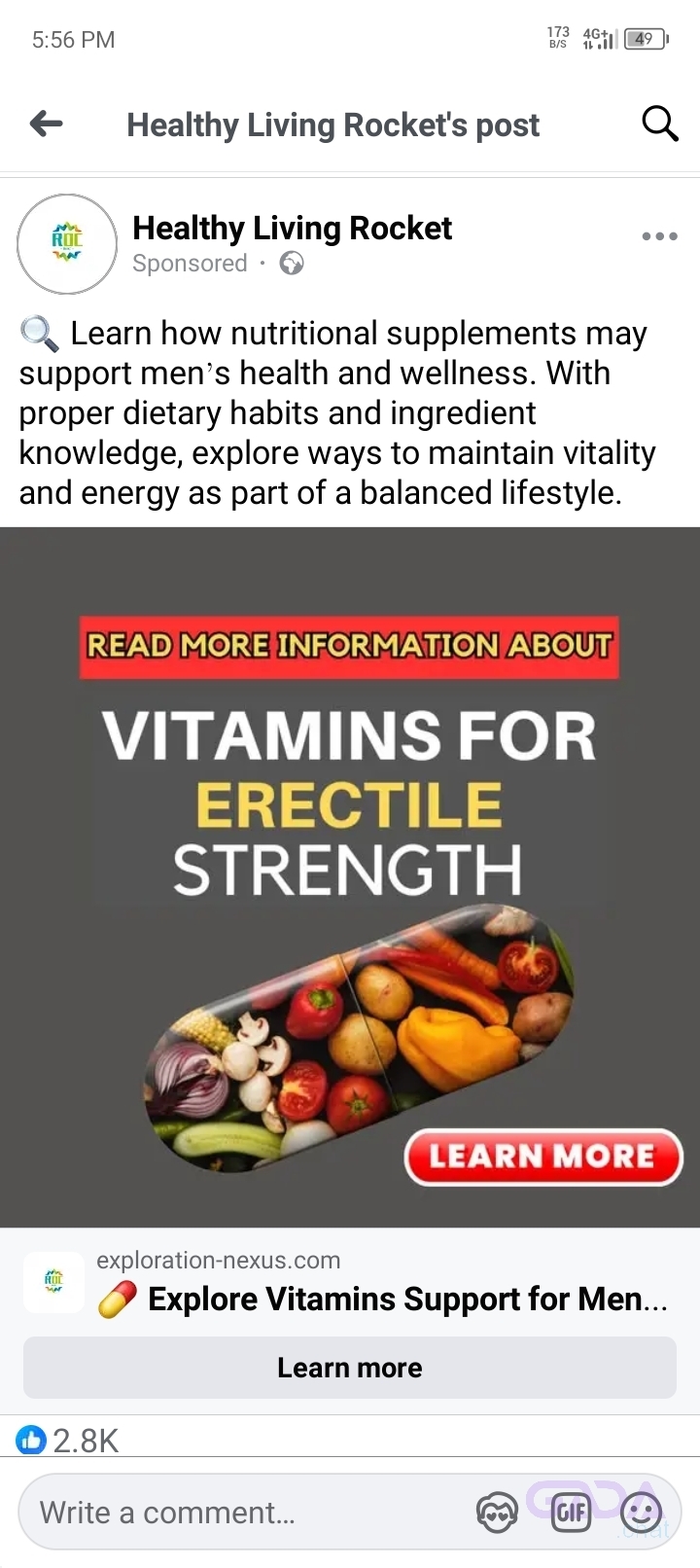Tap the gray Learn more button
Screen dimensions: 700x1568
tap(350, 1368)
